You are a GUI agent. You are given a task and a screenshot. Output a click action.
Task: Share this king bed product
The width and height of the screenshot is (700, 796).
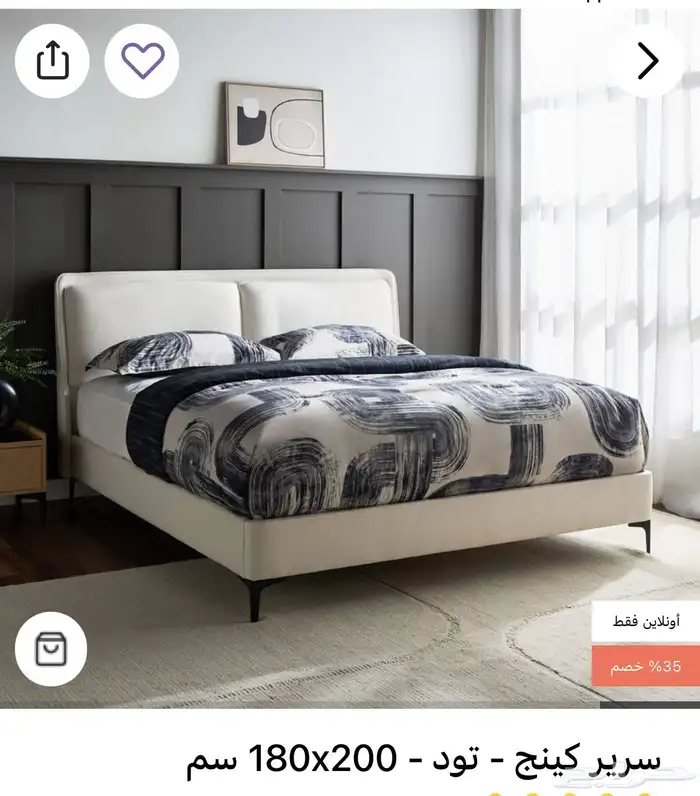pos(53,61)
